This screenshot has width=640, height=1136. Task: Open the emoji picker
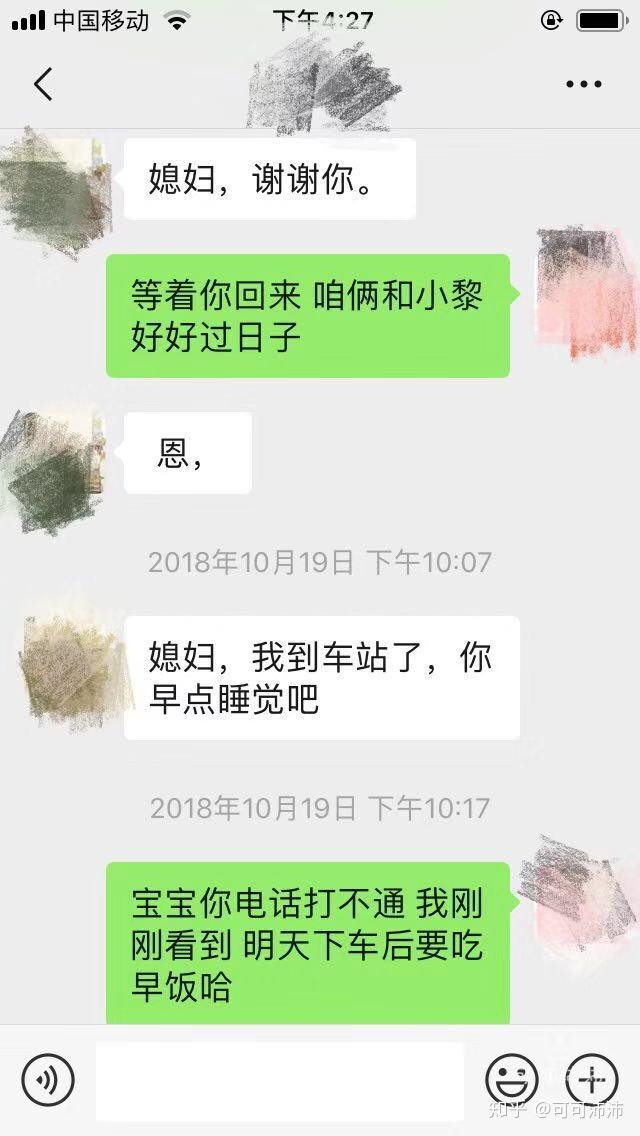point(511,1081)
